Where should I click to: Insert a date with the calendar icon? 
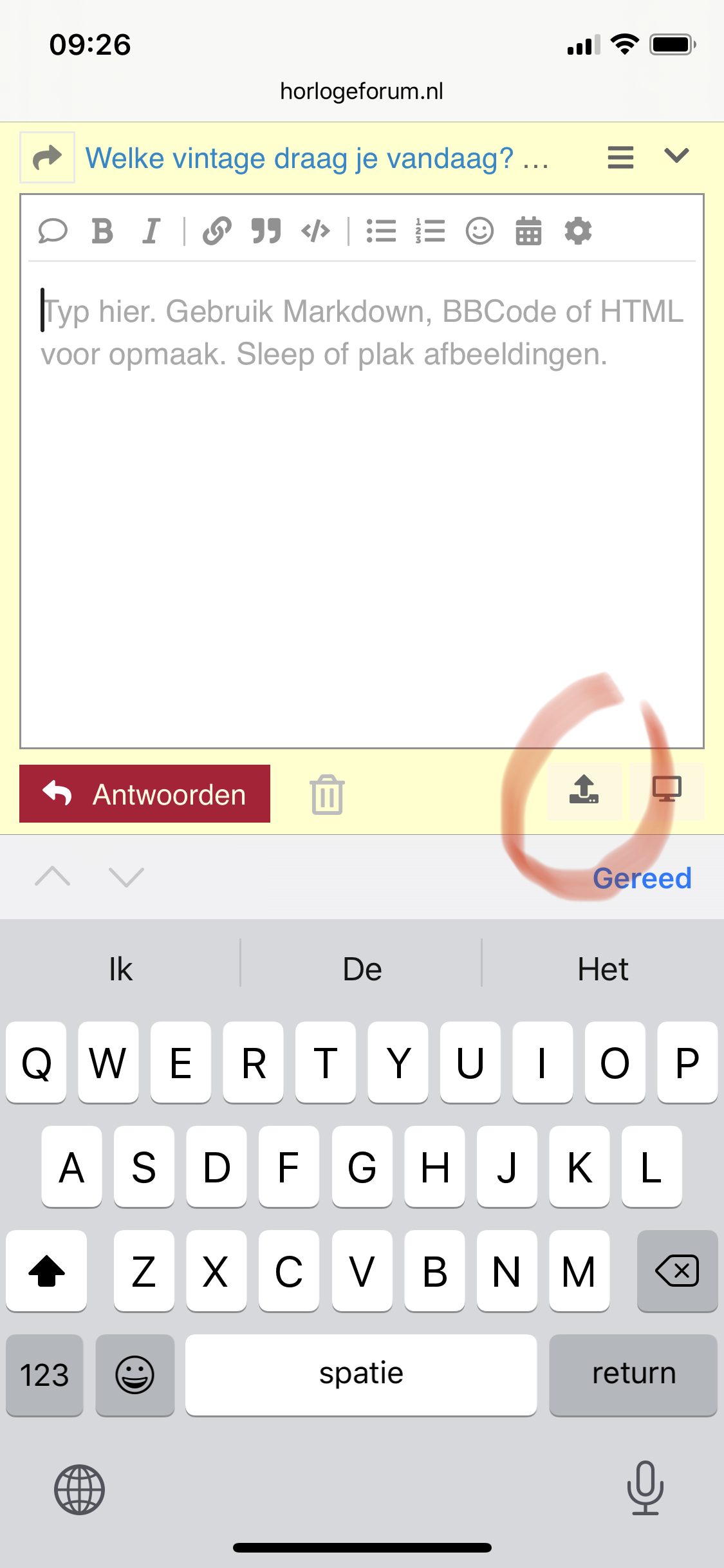(528, 230)
